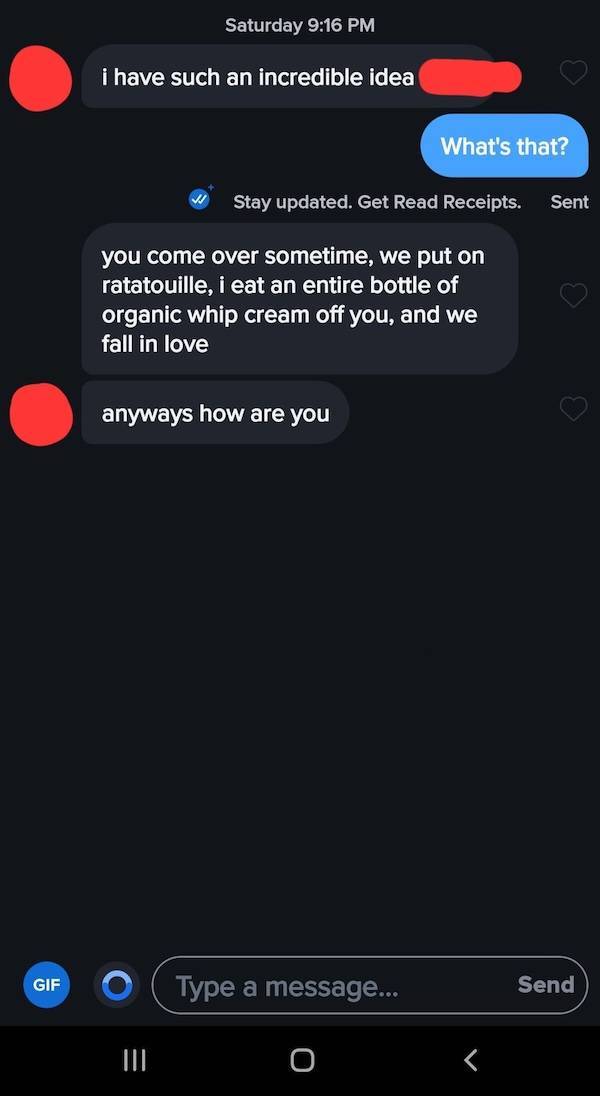The height and width of the screenshot is (1096, 600).
Task: Open the blue circle sticker button
Action: [117, 984]
